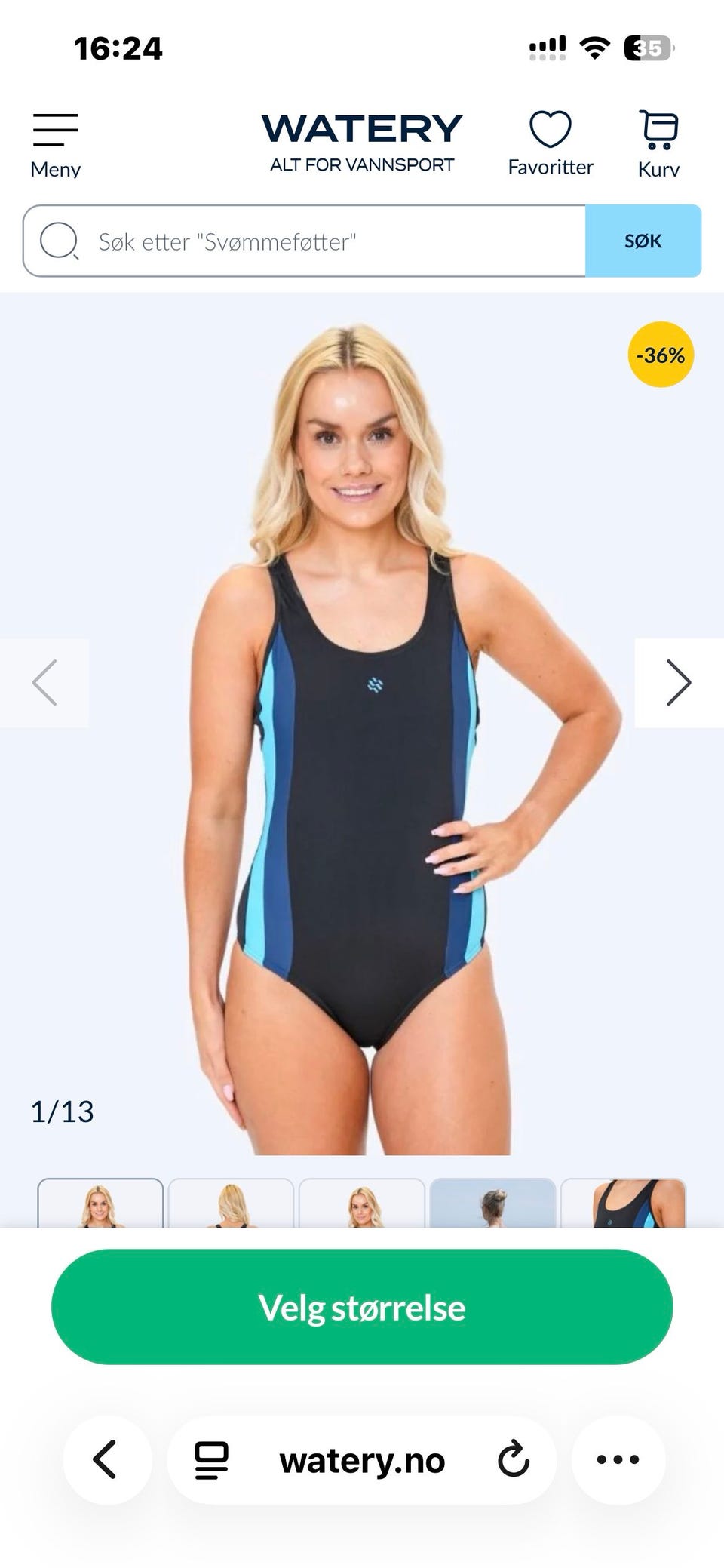
Task: Open the Kurv shopping cart
Action: coord(658,145)
